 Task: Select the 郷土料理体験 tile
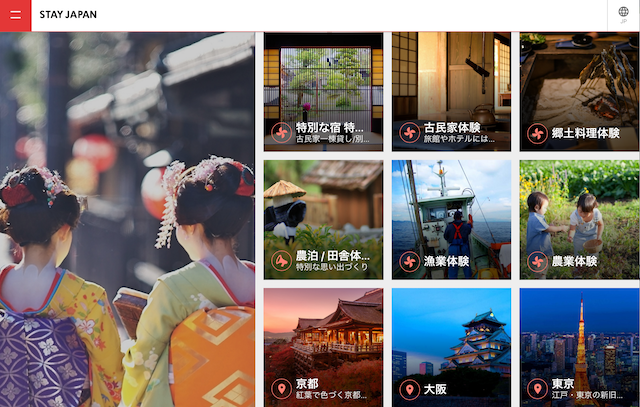579,92
